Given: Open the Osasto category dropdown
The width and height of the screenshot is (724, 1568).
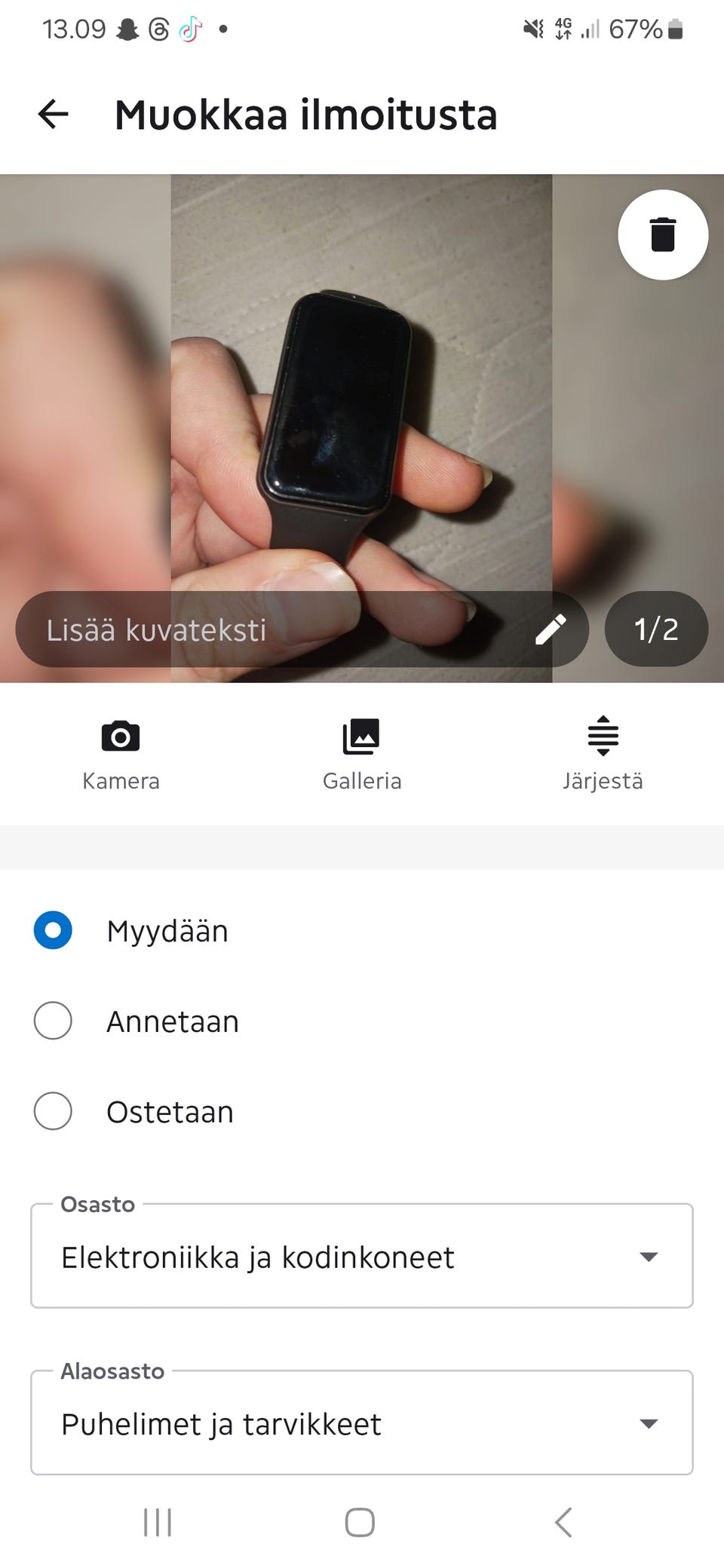Looking at the screenshot, I should tap(649, 1256).
